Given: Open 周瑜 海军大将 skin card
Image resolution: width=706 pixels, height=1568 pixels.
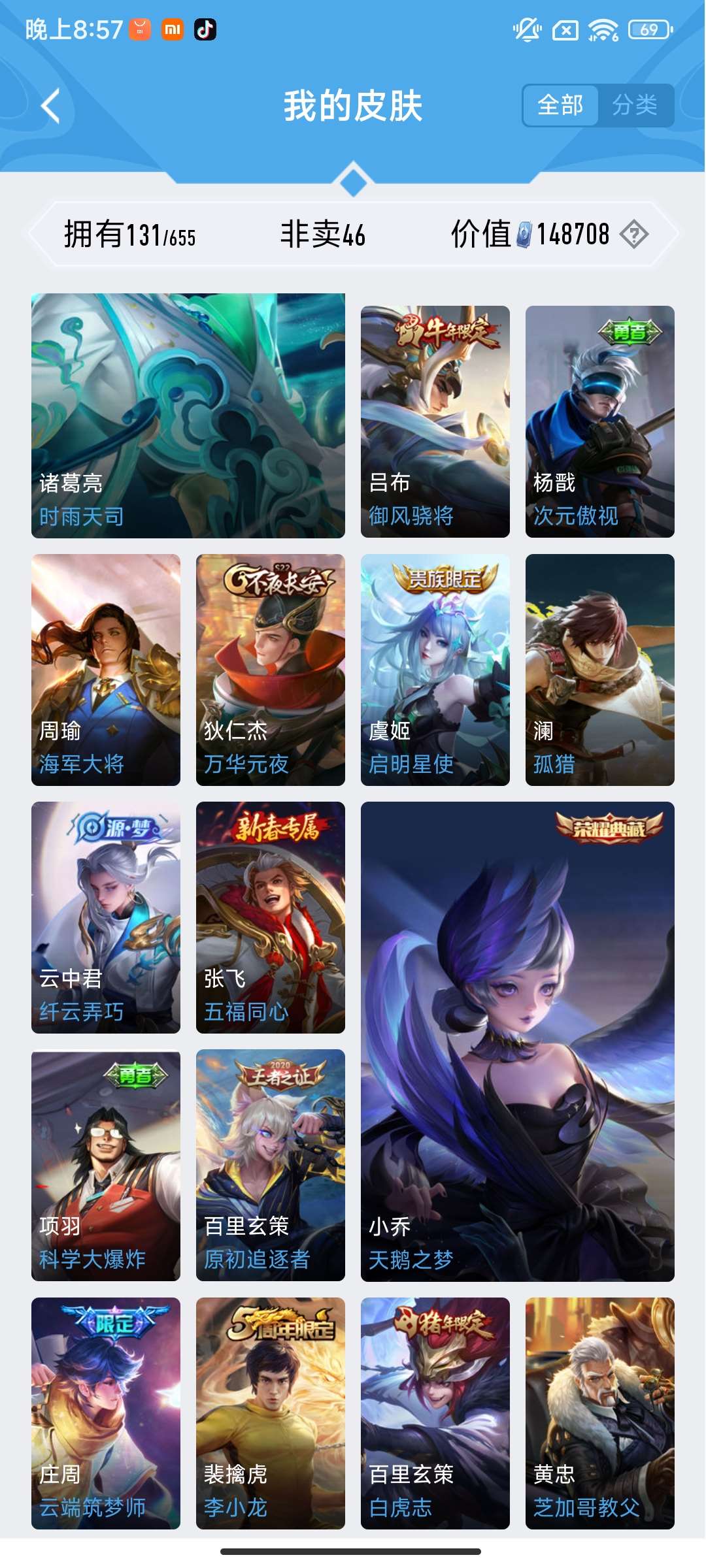Looking at the screenshot, I should pyautogui.click(x=106, y=670).
